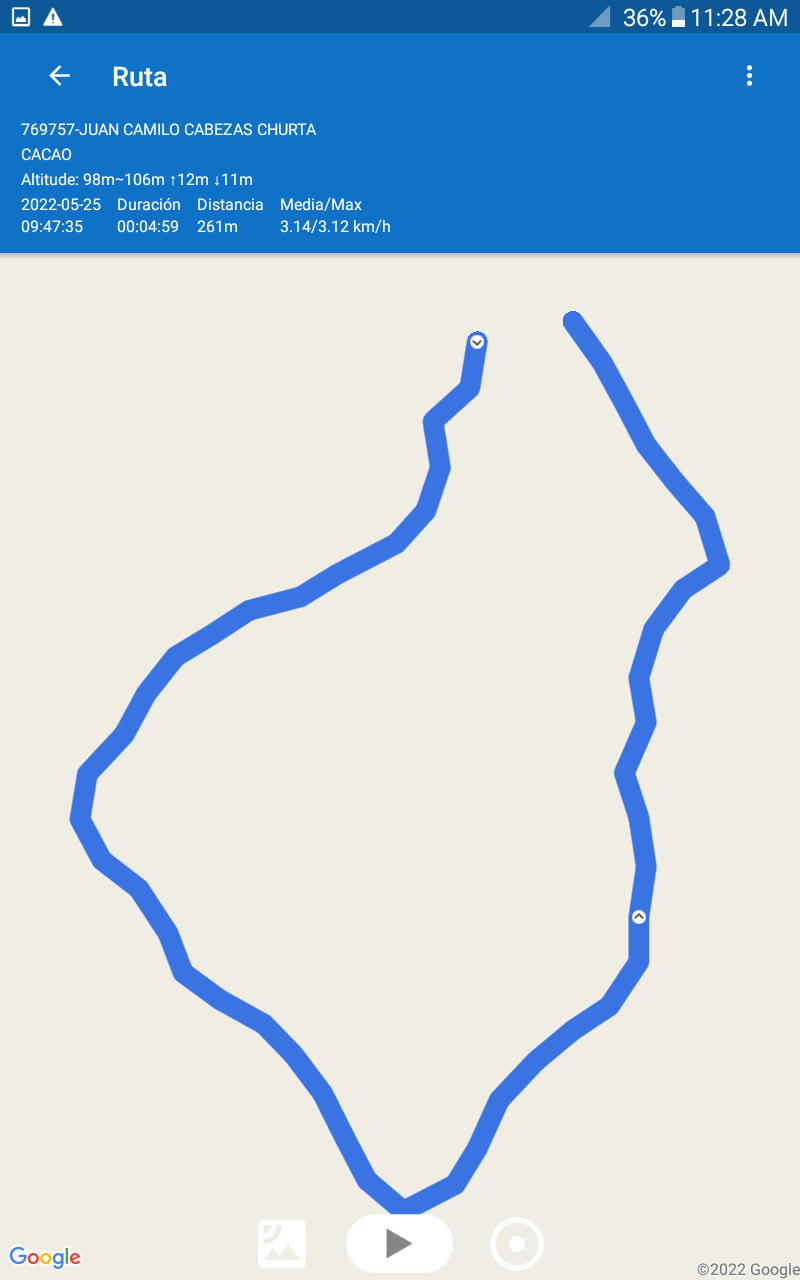Screen dimensions: 800x1280
Task: Open the three-dot overflow menu
Action: (x=749, y=76)
